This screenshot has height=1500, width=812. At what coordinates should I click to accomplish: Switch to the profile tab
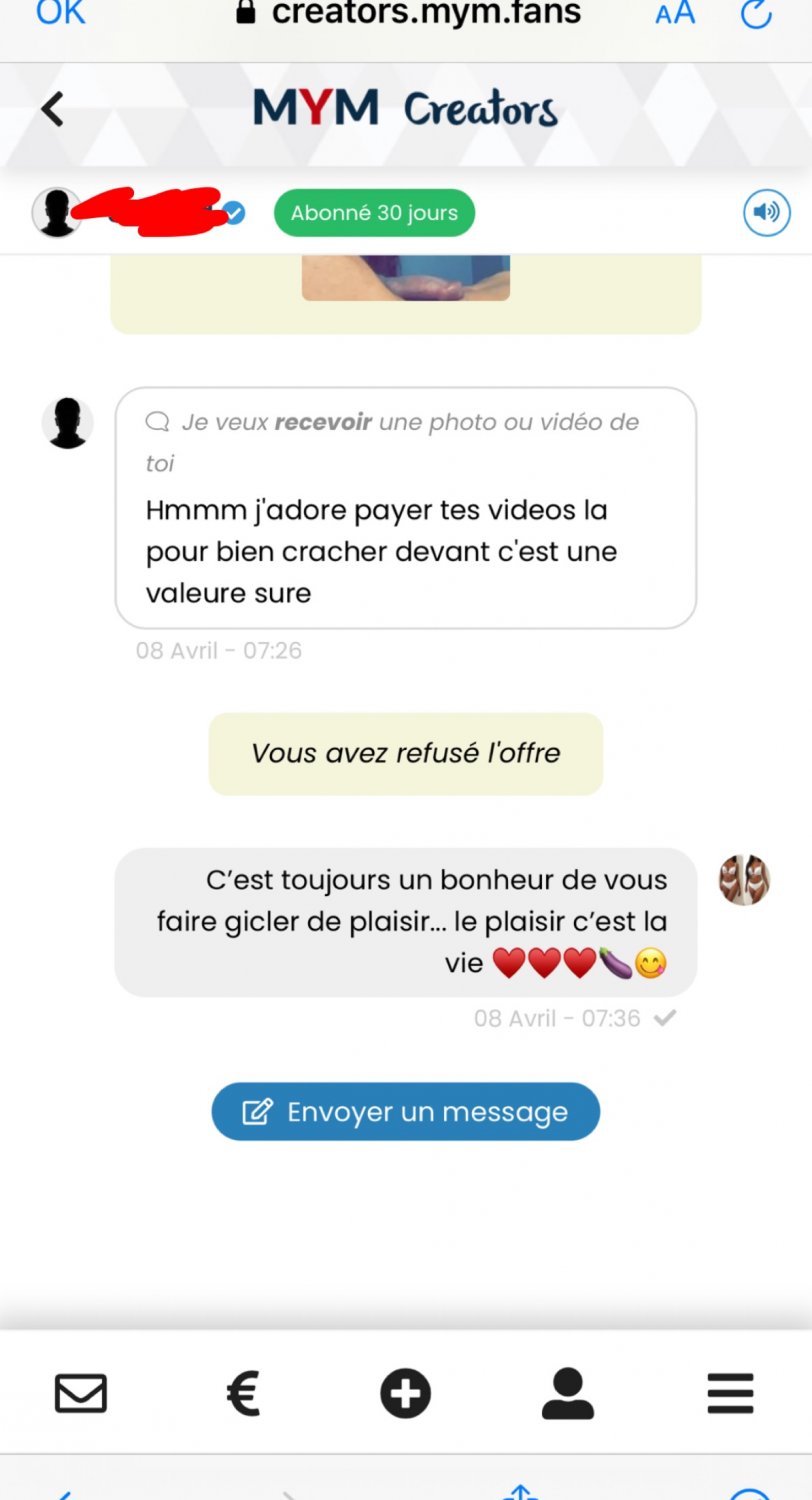click(x=567, y=1393)
